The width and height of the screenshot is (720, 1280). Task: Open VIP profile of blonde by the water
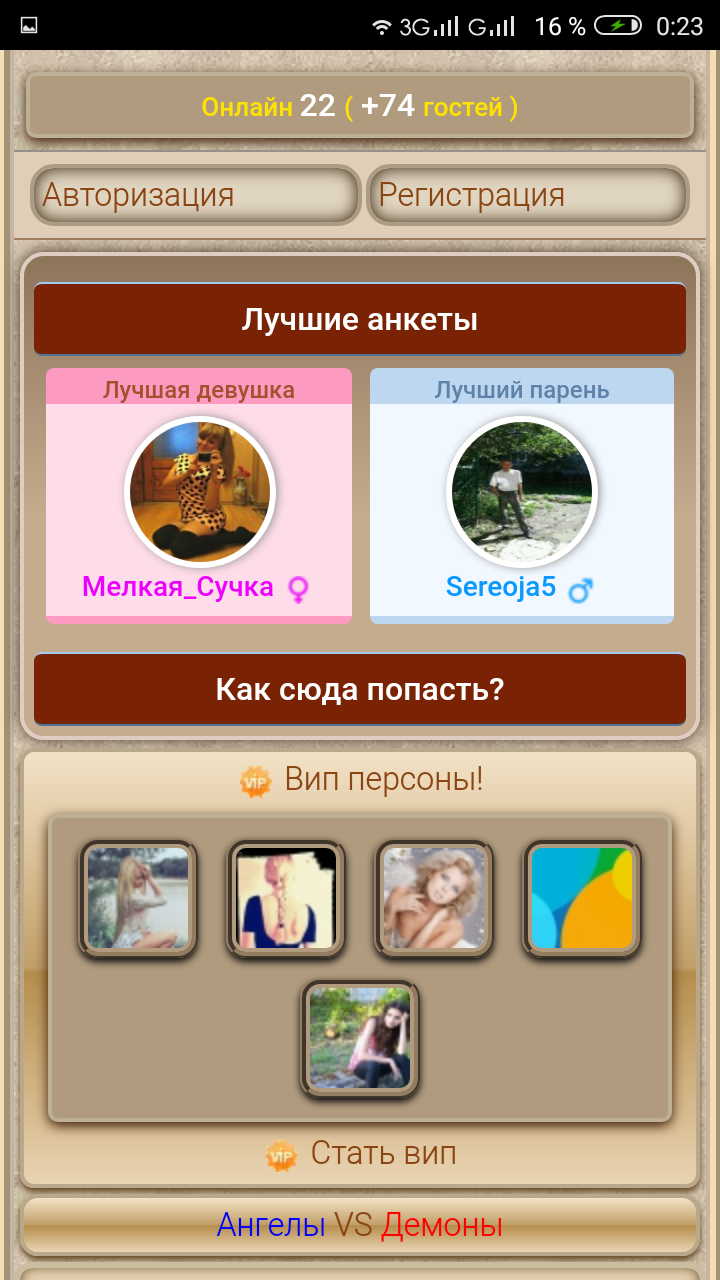click(x=138, y=898)
